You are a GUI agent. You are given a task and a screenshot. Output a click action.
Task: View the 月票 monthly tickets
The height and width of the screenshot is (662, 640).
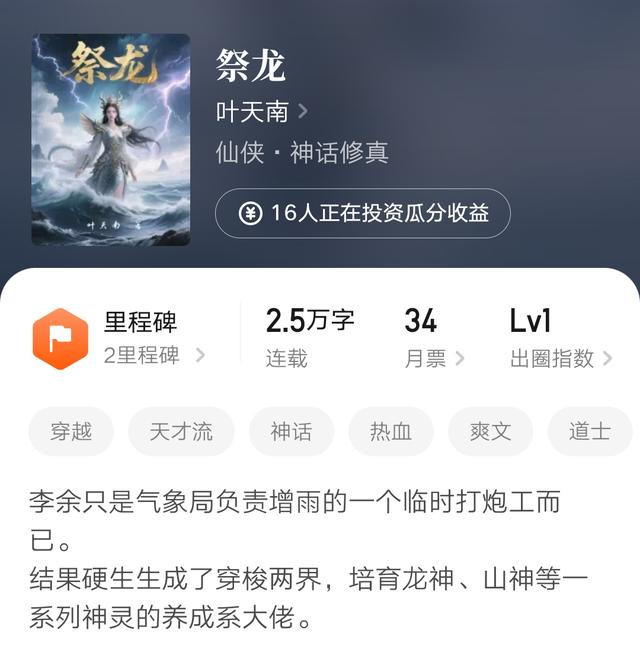(434, 339)
